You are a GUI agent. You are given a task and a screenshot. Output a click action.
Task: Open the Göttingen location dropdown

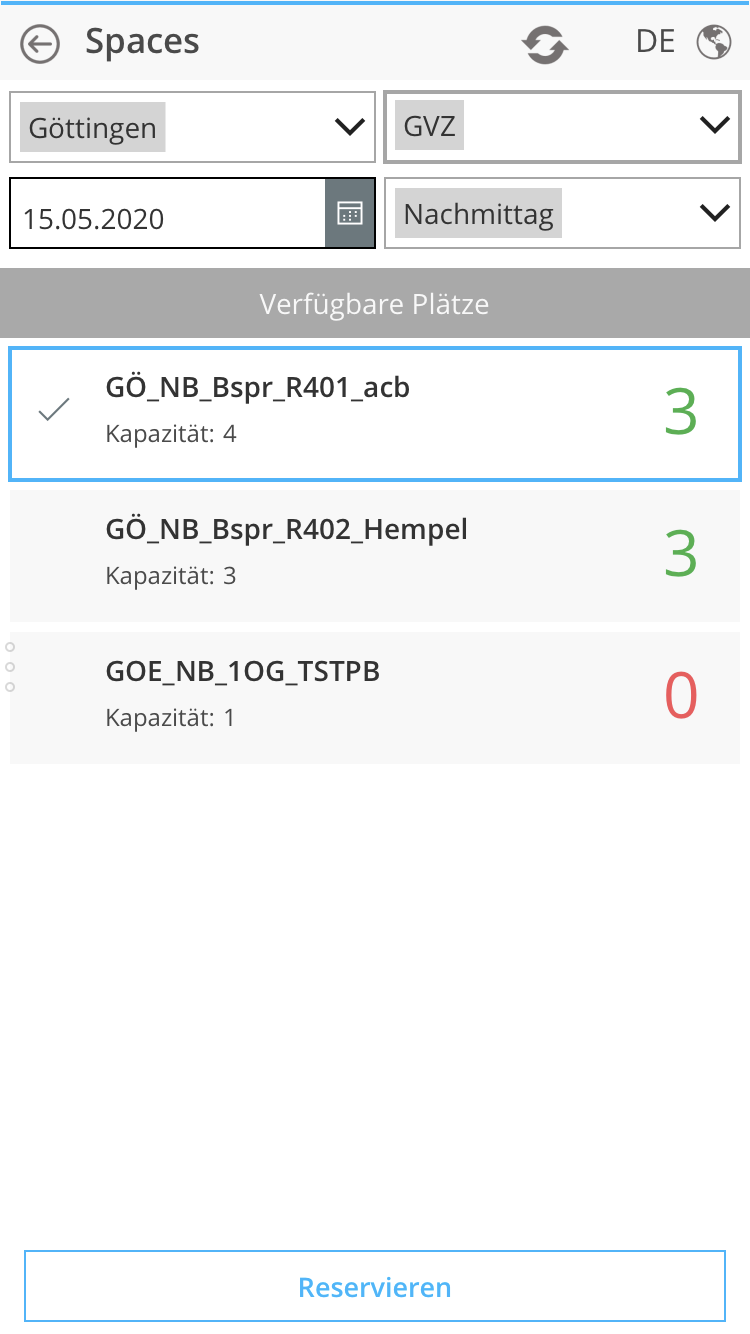click(x=192, y=127)
